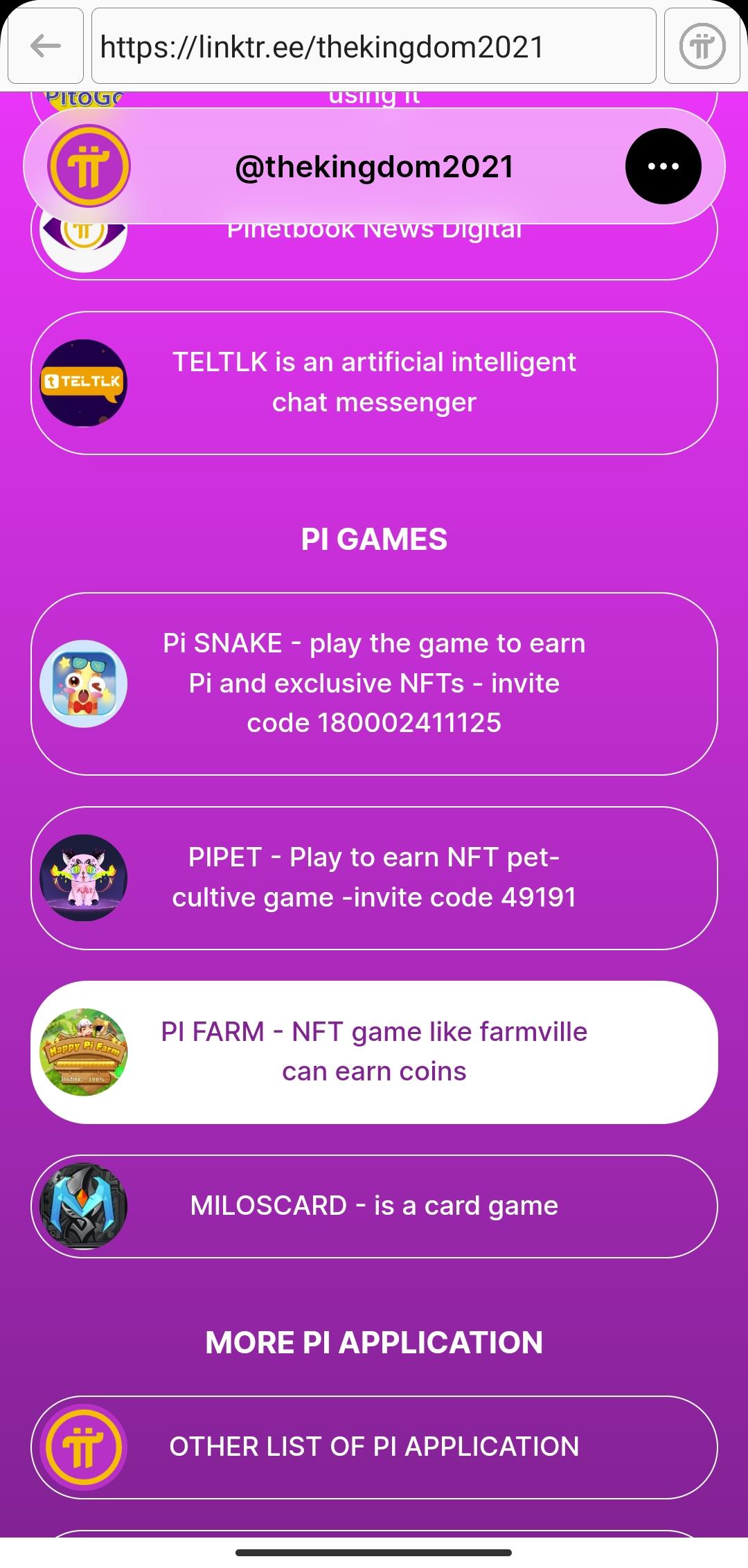Screen dimensions: 748x1568
Task: Open the Pinetbook News Digital link
Action: pos(374,253)
